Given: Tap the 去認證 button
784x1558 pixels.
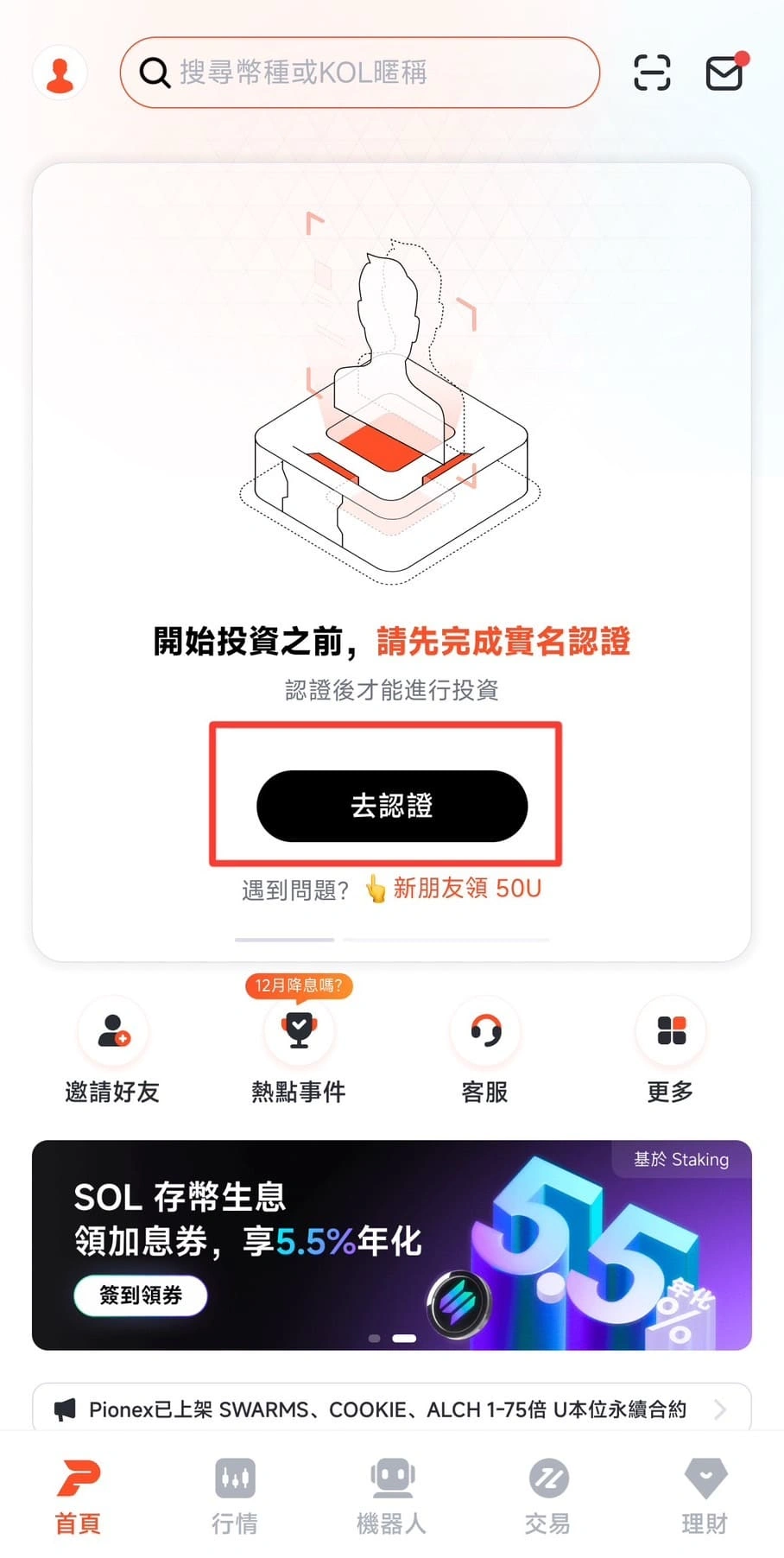Looking at the screenshot, I should pos(392,806).
